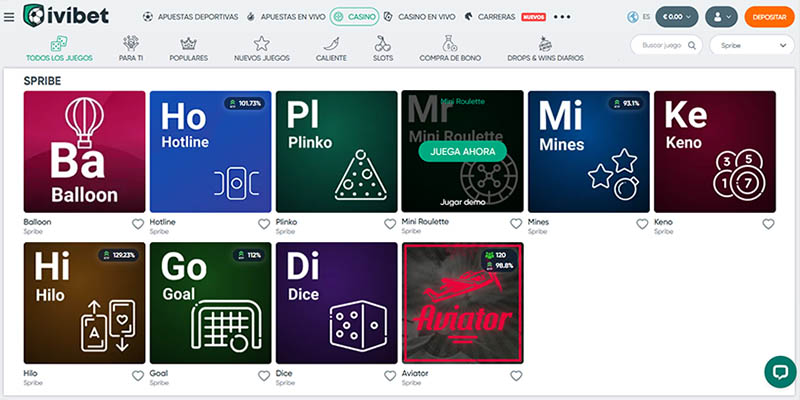Open the live chat support bubble
800x400 pixels.
[778, 371]
